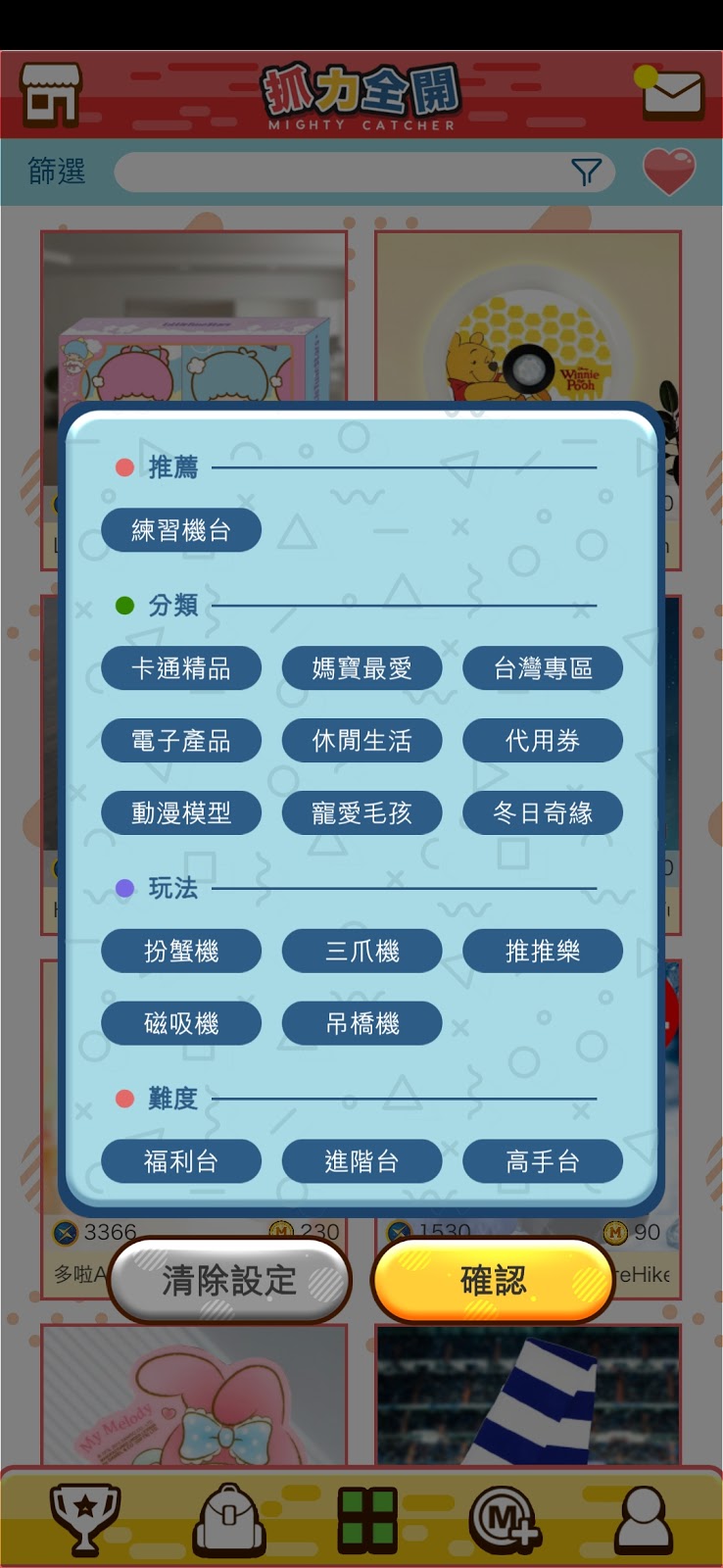Select the 媽寶最愛 category chip

tap(361, 668)
